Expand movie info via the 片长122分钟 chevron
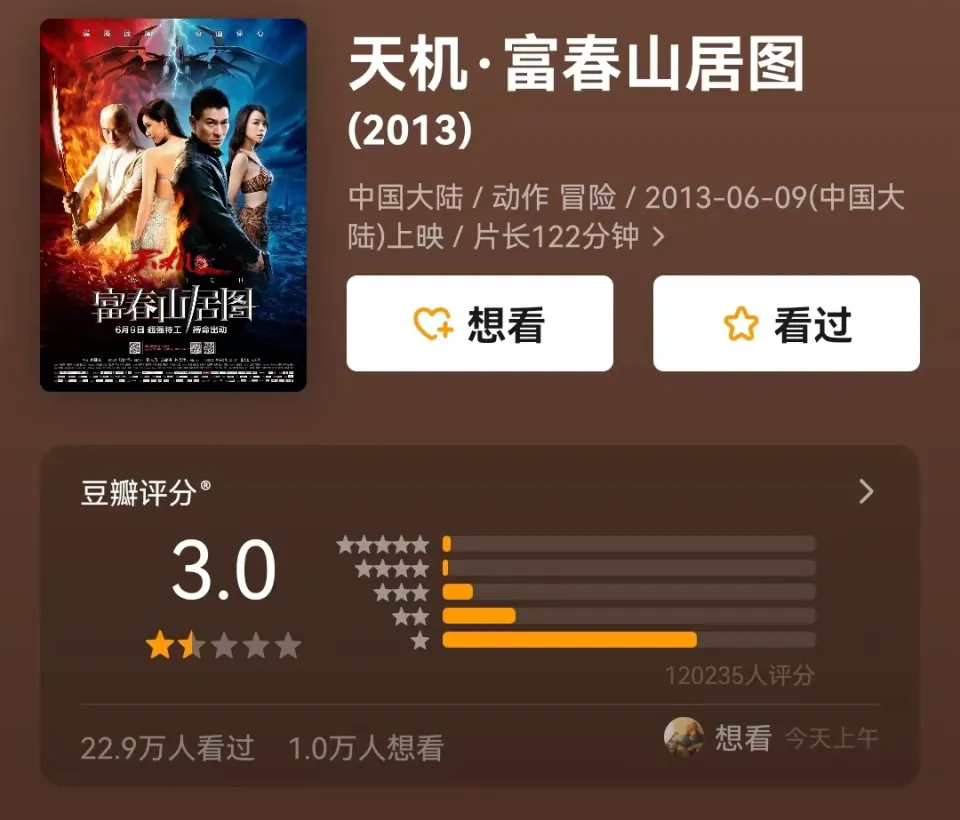This screenshot has width=960, height=820. click(658, 238)
